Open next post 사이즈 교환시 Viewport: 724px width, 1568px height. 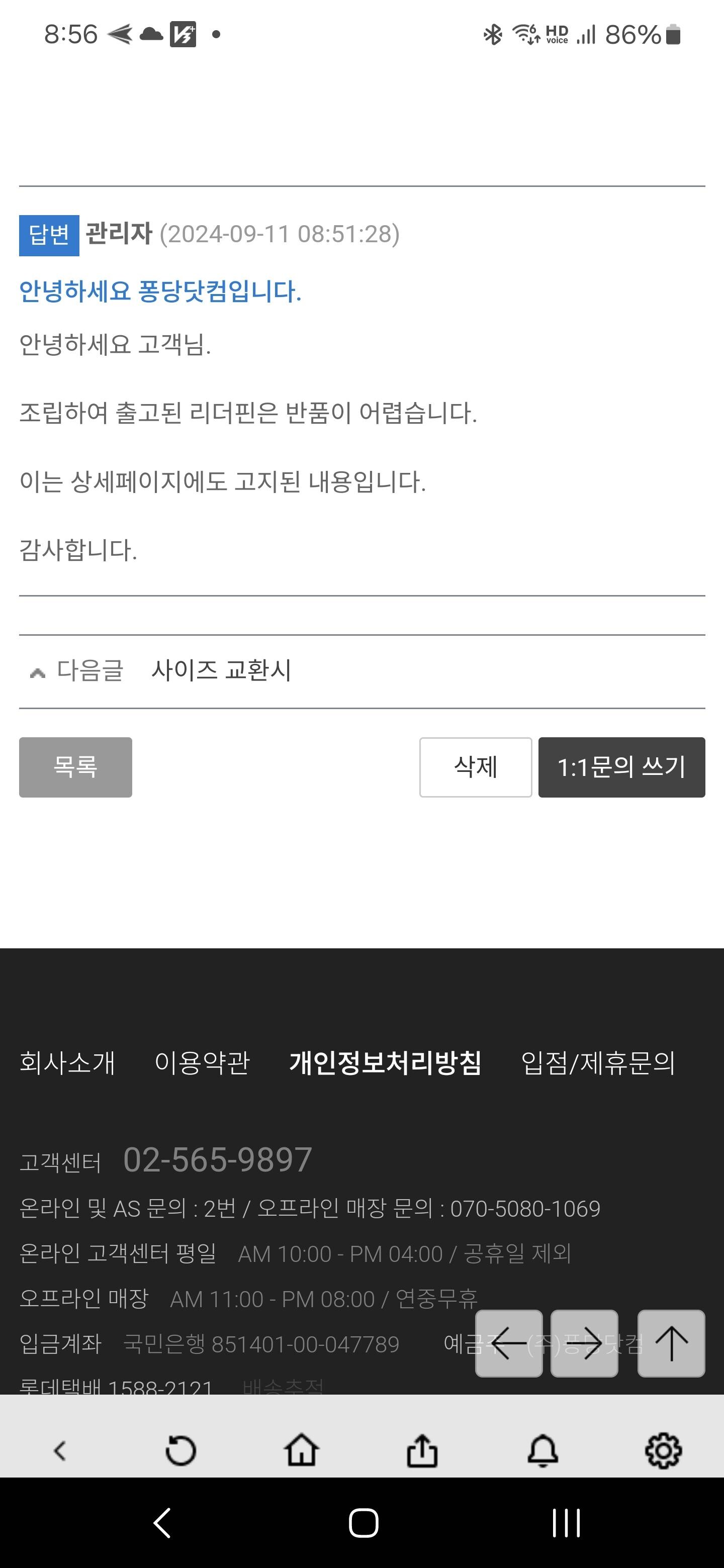pyautogui.click(x=221, y=671)
